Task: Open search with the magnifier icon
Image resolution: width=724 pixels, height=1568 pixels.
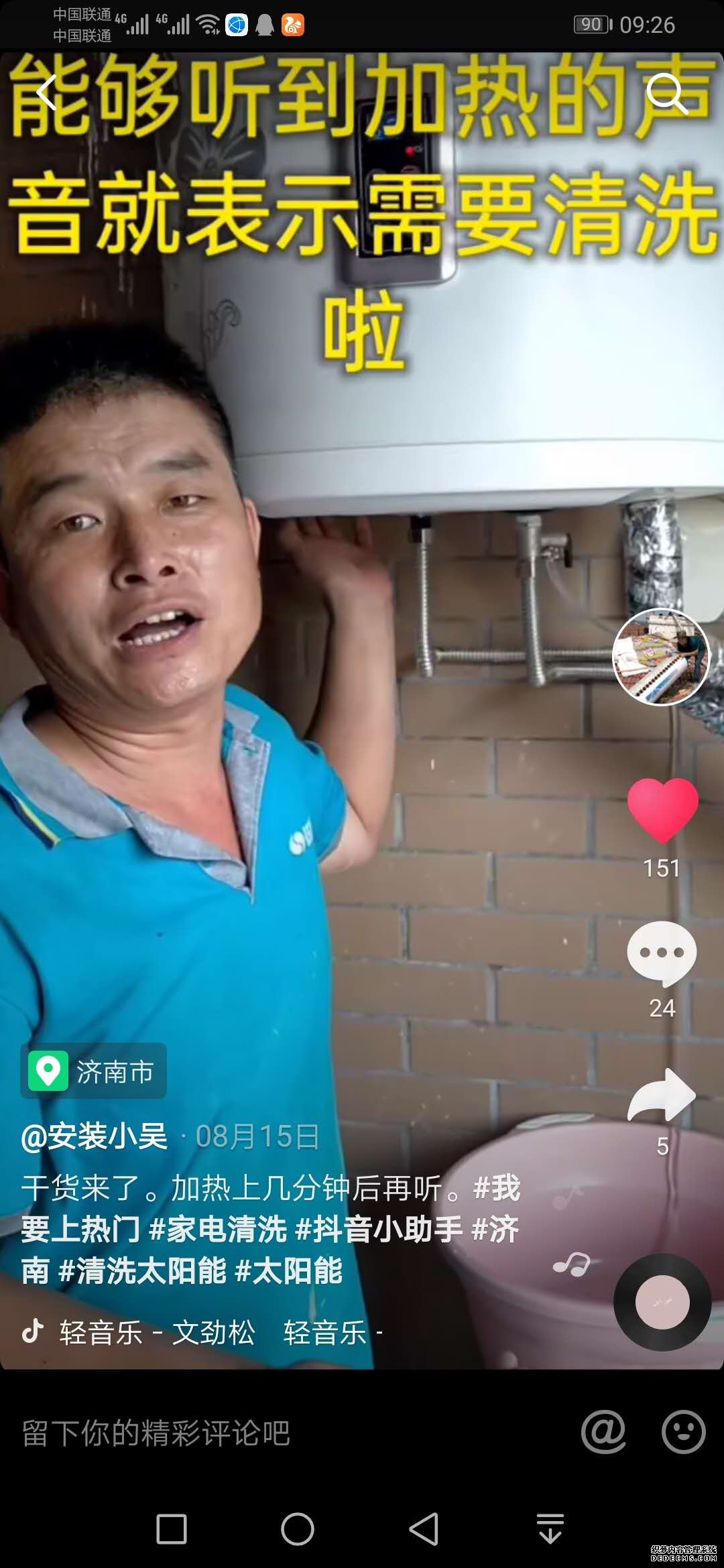Action: [666, 94]
